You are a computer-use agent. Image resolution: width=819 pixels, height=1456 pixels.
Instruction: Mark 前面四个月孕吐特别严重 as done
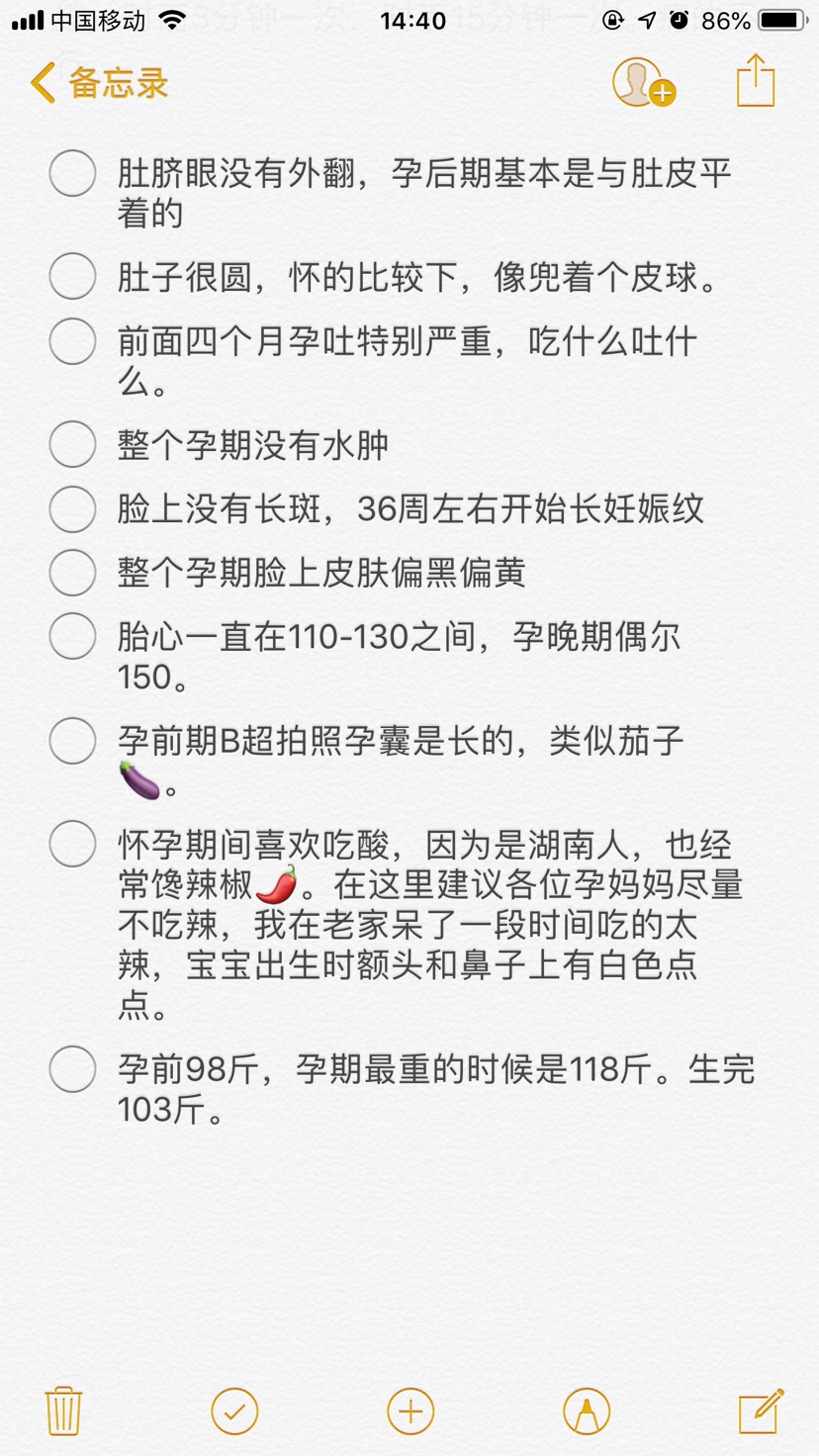click(x=73, y=342)
